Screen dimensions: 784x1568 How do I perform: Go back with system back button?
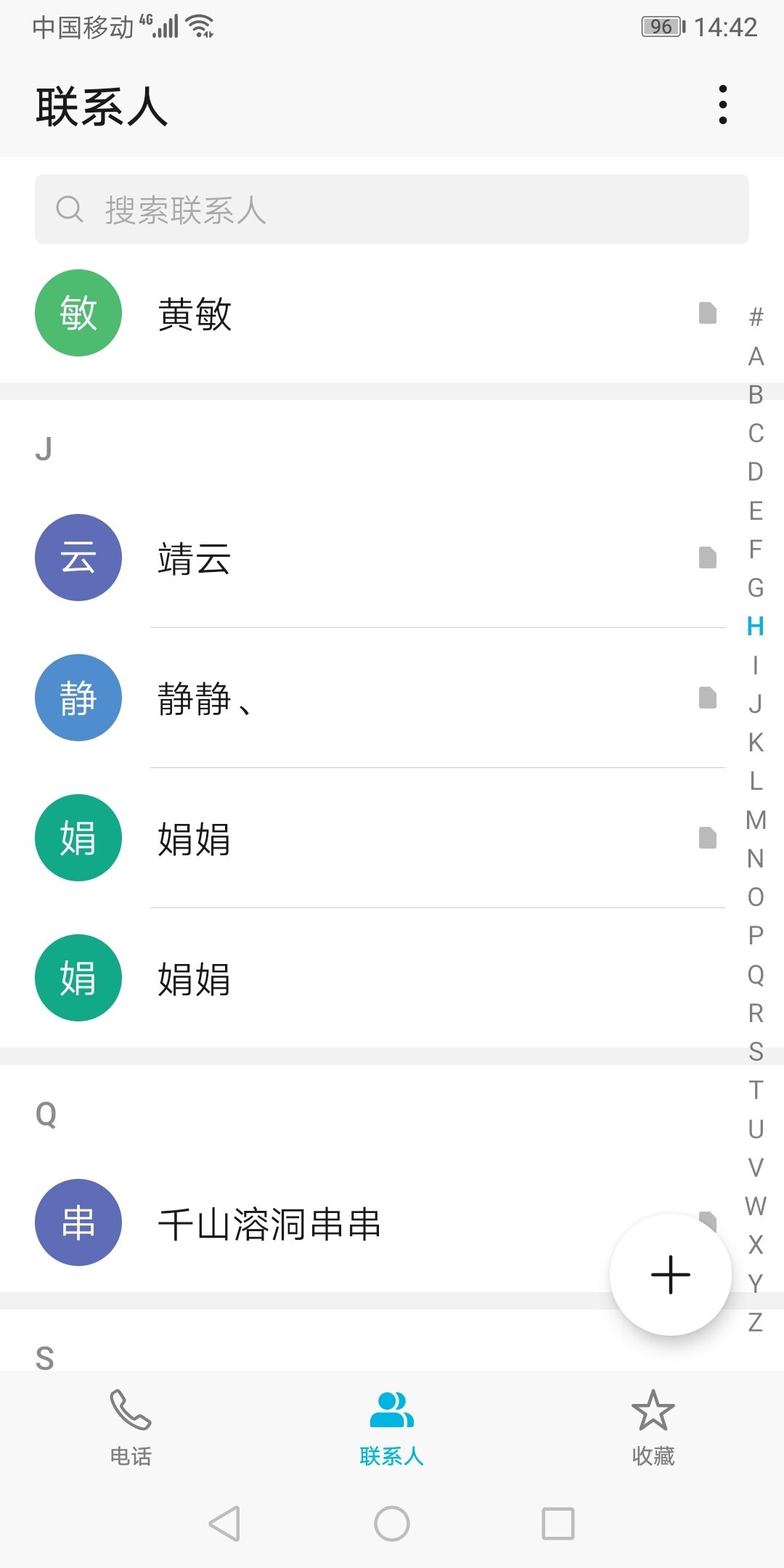[225, 1523]
